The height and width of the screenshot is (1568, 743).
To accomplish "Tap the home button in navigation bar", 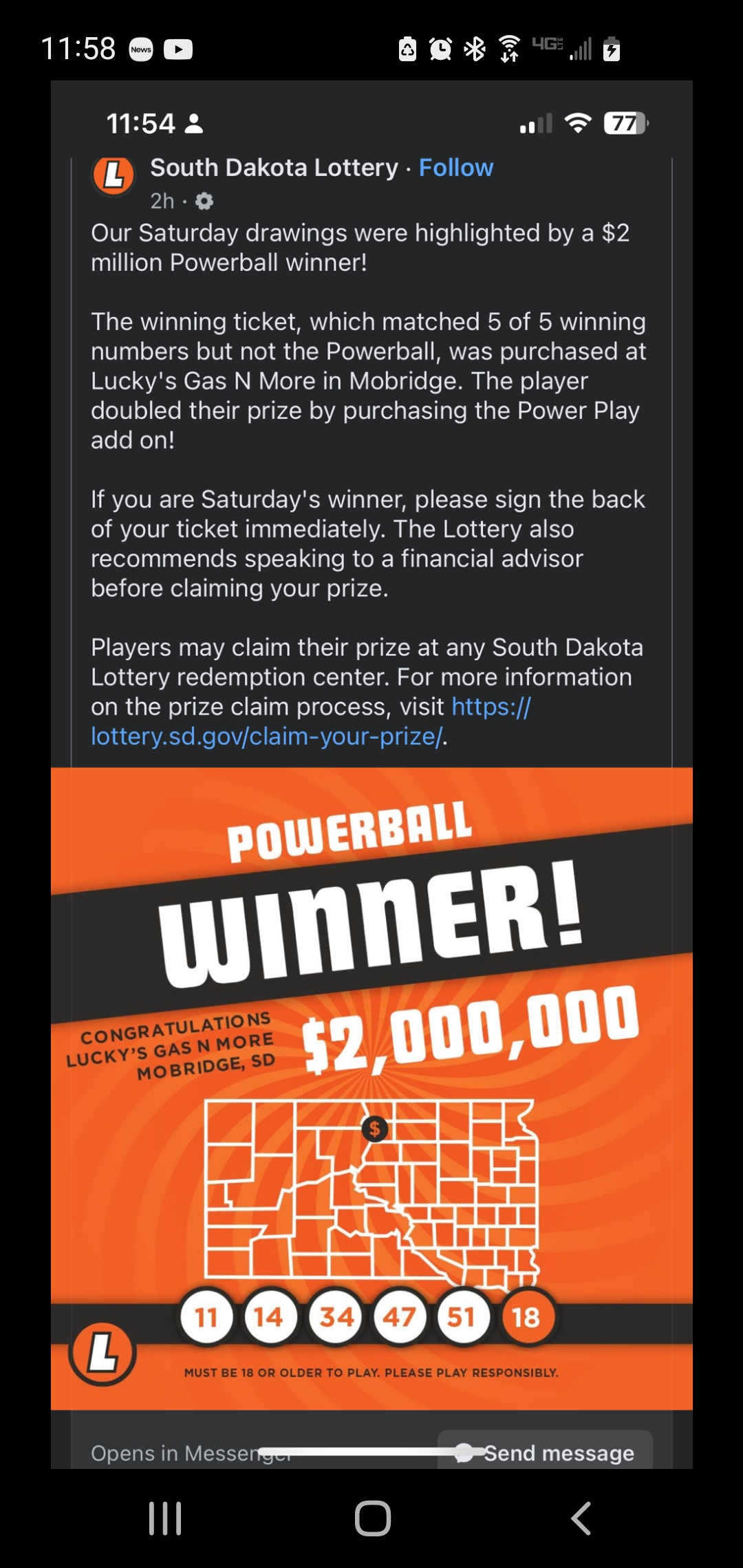I will (x=372, y=1518).
